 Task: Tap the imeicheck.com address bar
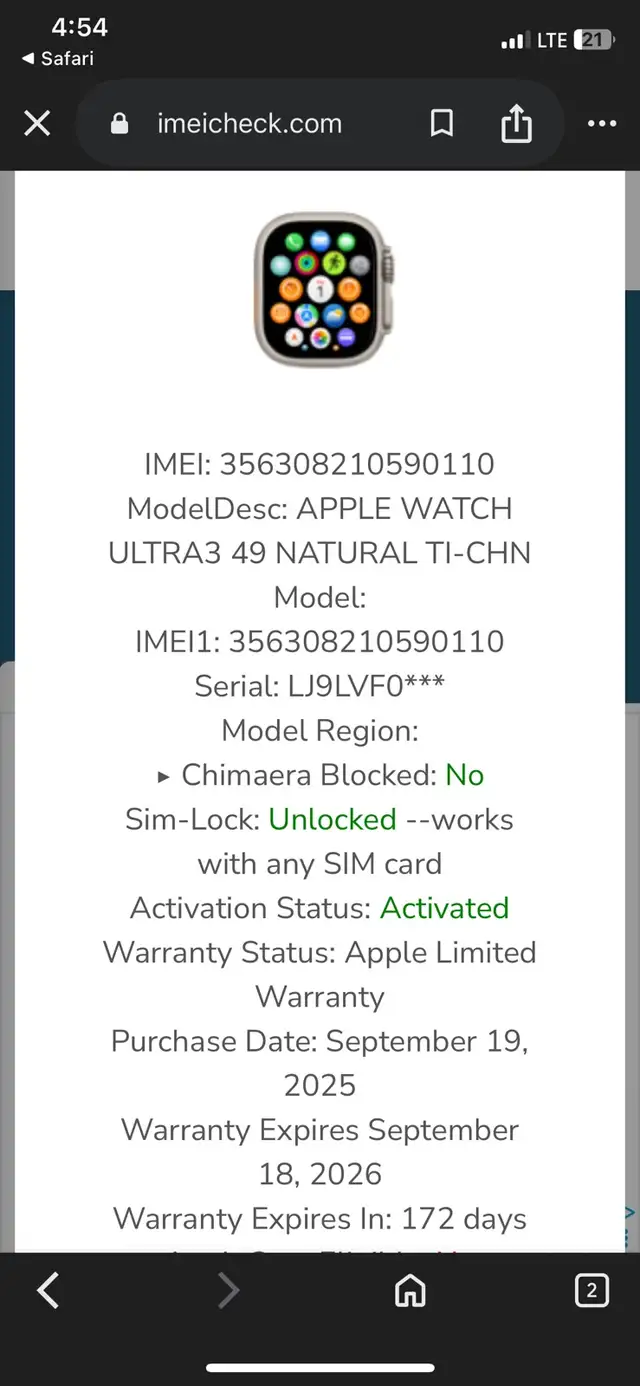(250, 124)
